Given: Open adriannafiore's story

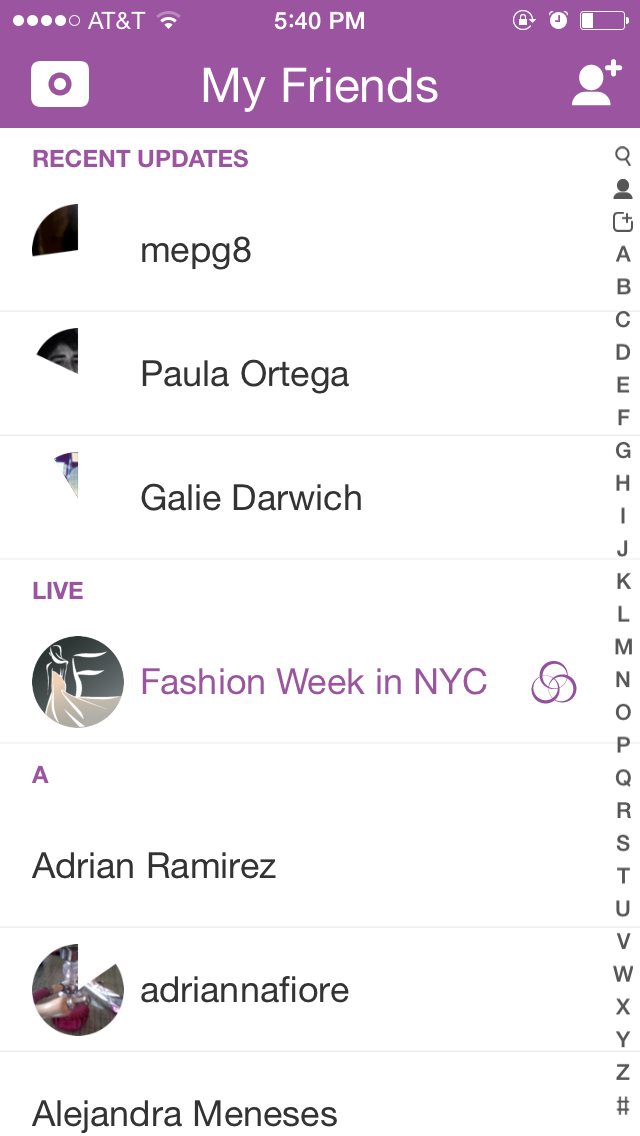Looking at the screenshot, I should [x=244, y=990].
